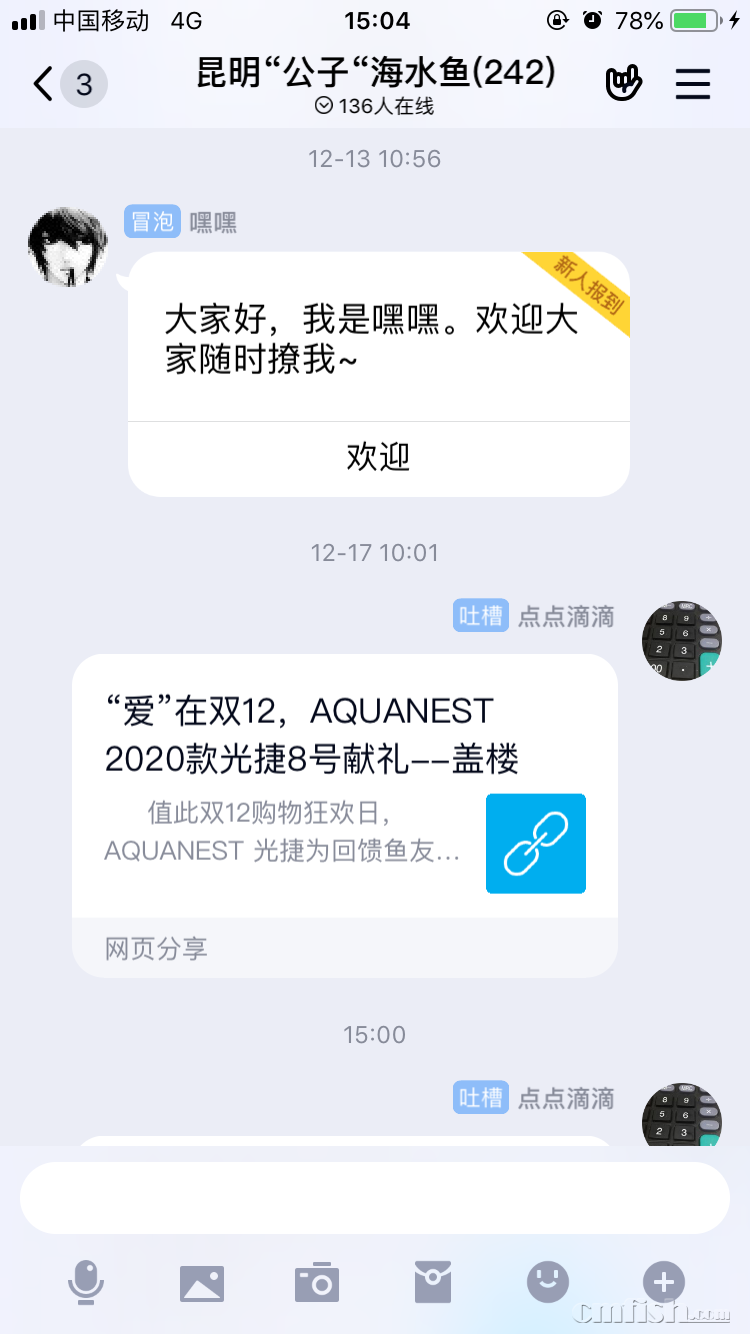The image size is (750, 1334).
Task: Start a voice message with the microphone
Action: [86, 1282]
